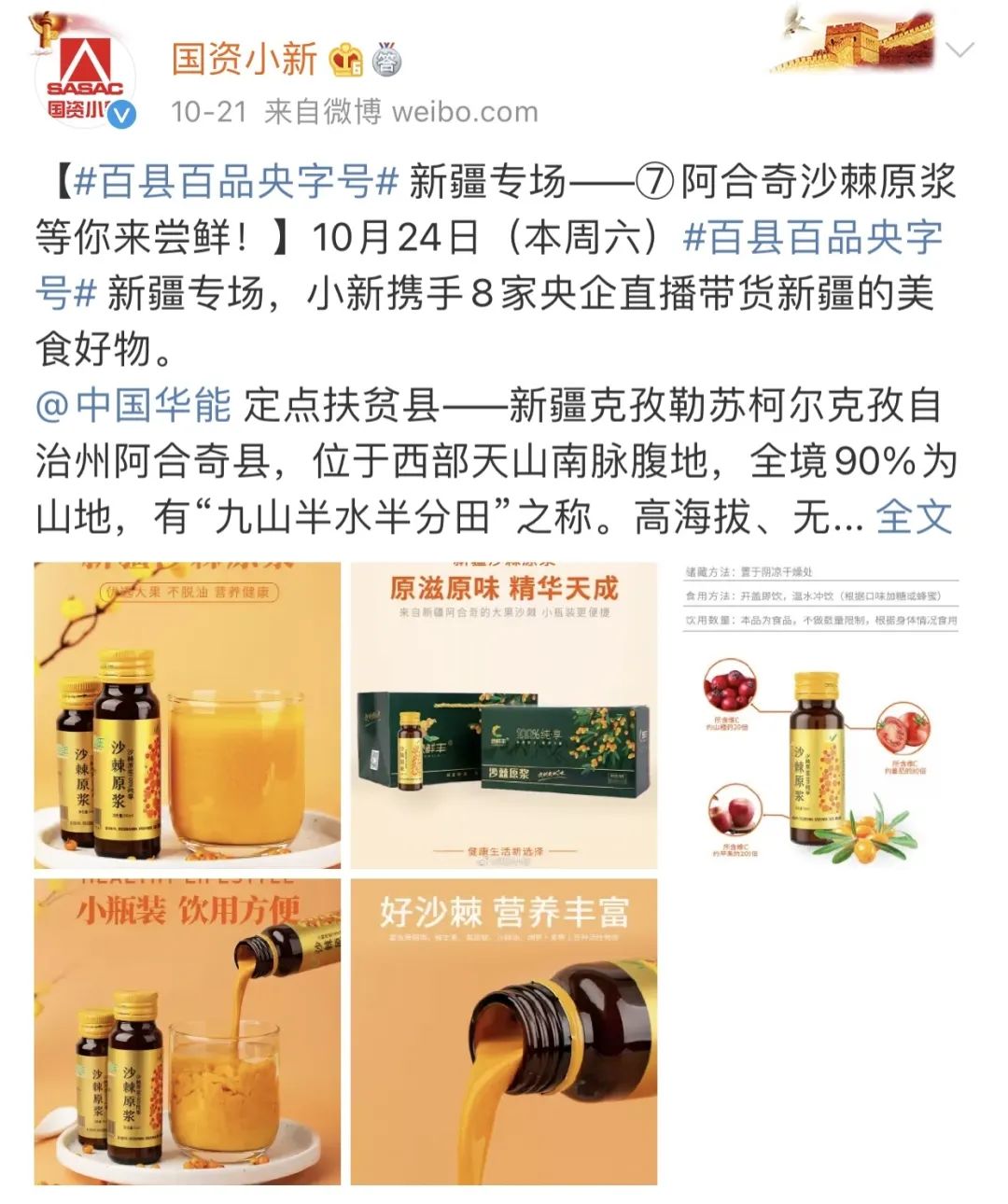Screen dimensions: 1008x1204
Task: Open the 优选大果 不脱油 sea buckthorn image
Action: 188,715
